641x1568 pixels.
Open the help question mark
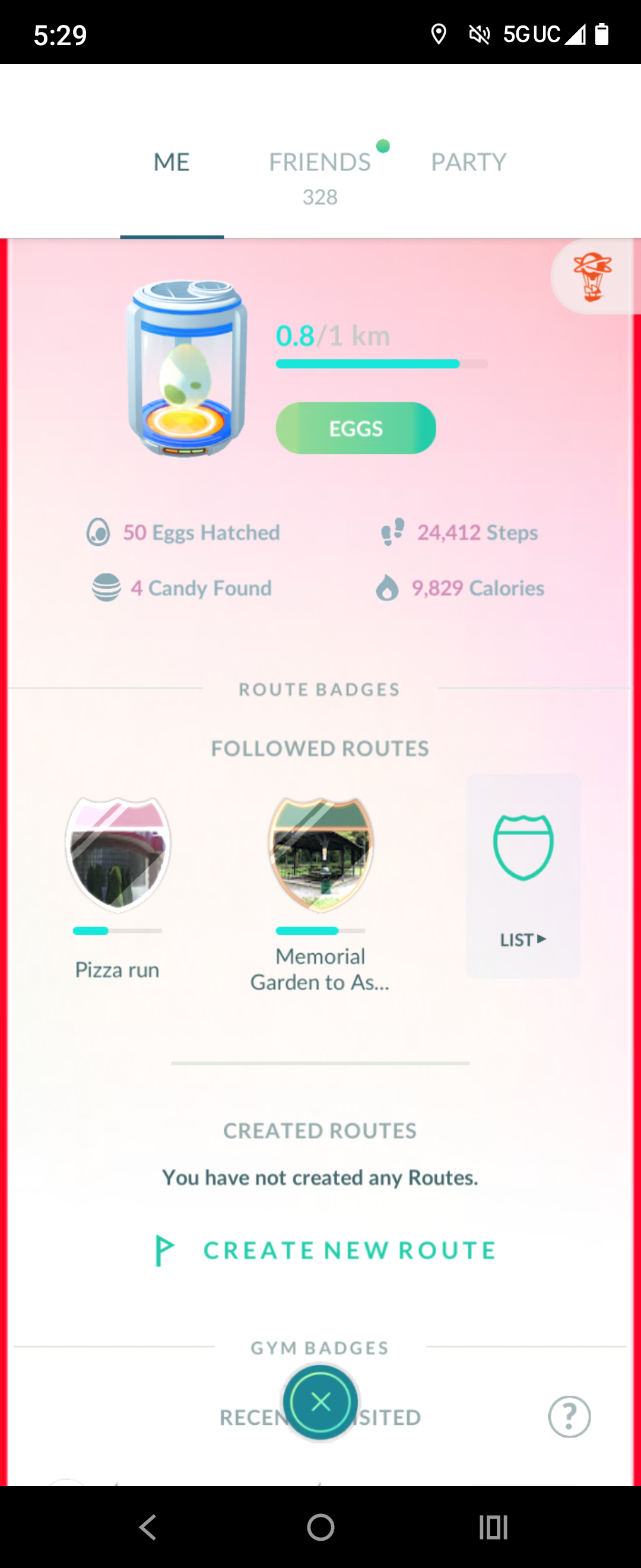point(569,1417)
